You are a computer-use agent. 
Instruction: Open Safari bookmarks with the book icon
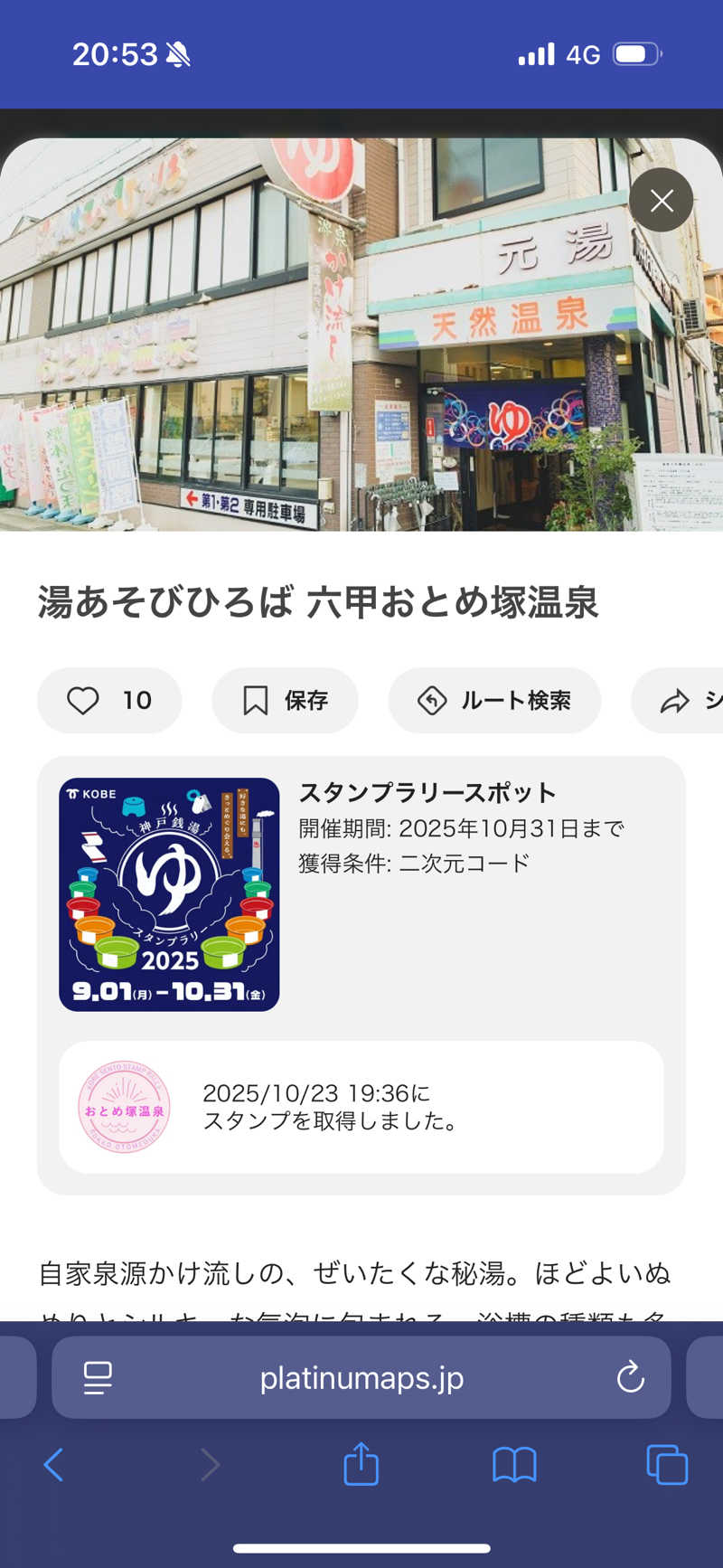(513, 1466)
